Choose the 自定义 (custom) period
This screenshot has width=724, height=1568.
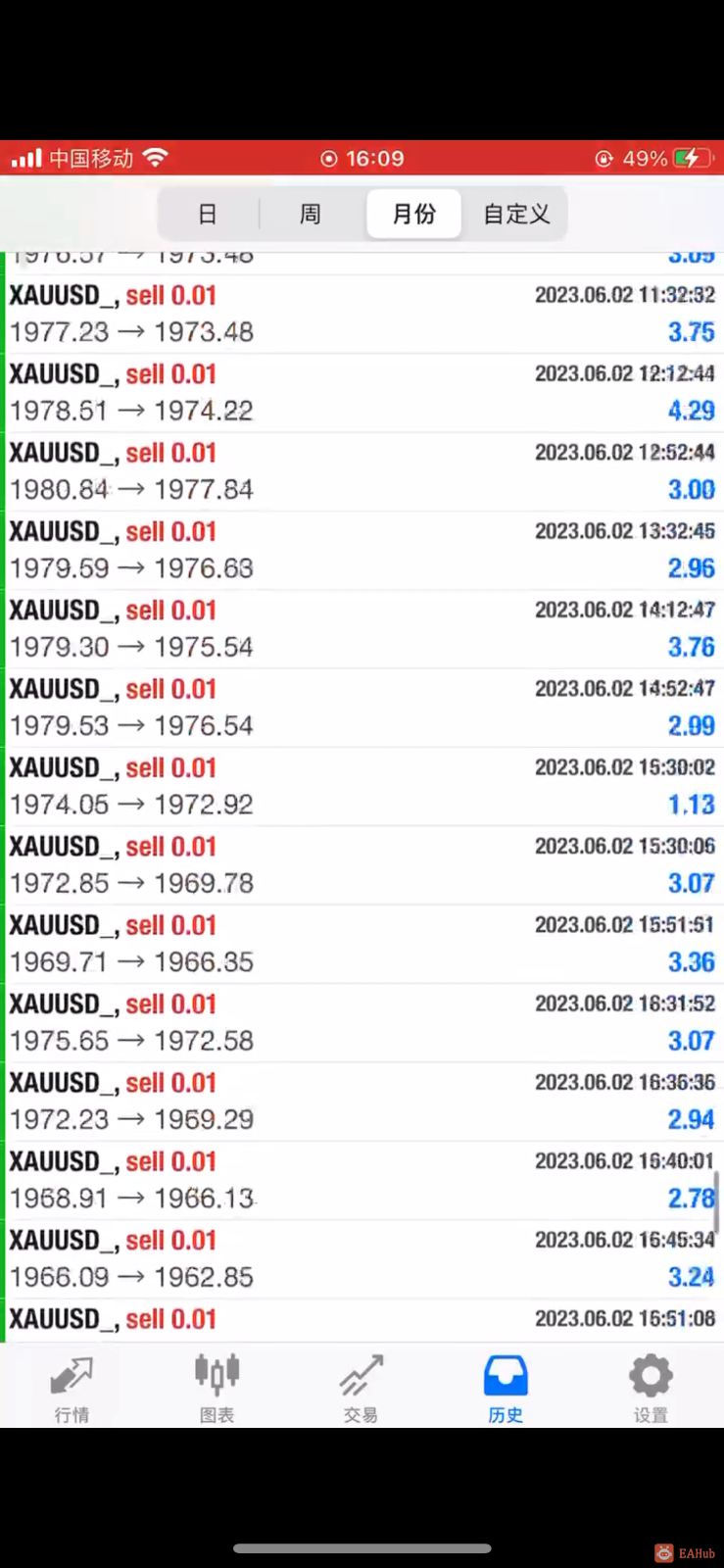coord(516,214)
